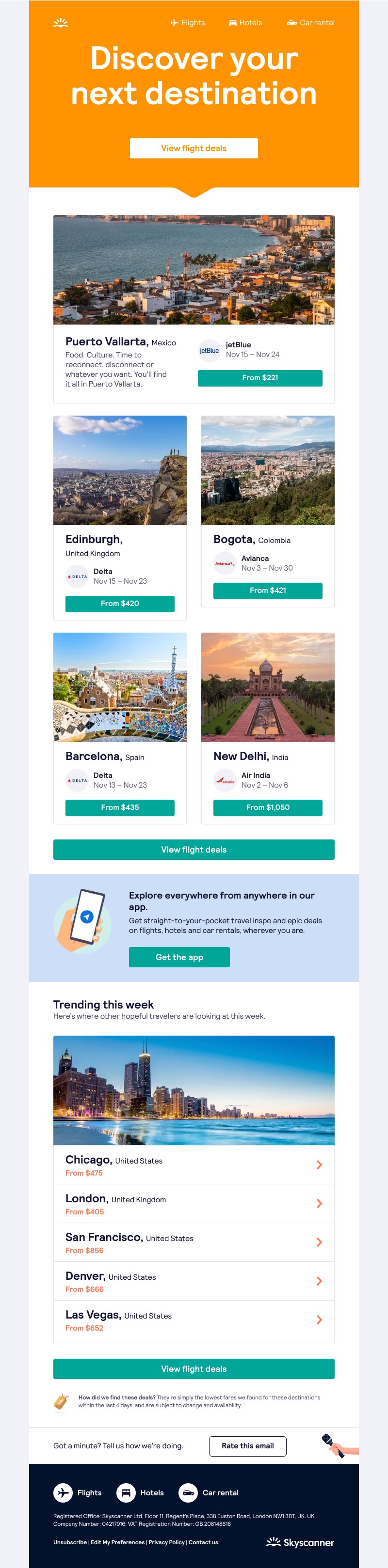Select the From $435 Barcelona deal
Image resolution: width=388 pixels, height=1568 pixels.
tap(120, 808)
